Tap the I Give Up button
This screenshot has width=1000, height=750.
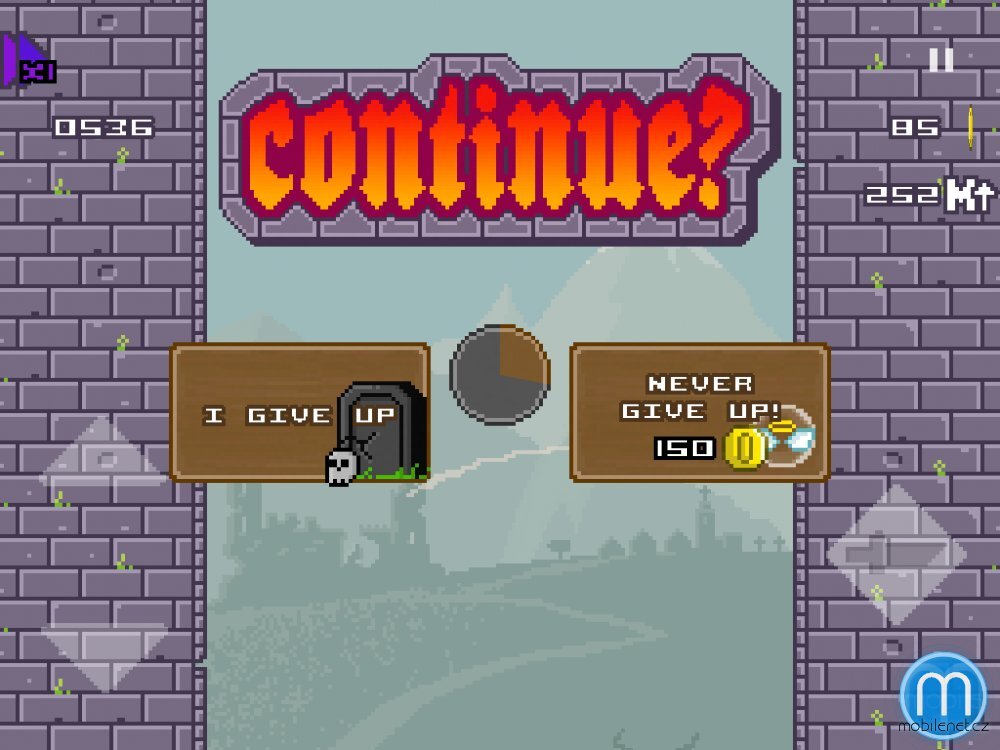(x=299, y=413)
